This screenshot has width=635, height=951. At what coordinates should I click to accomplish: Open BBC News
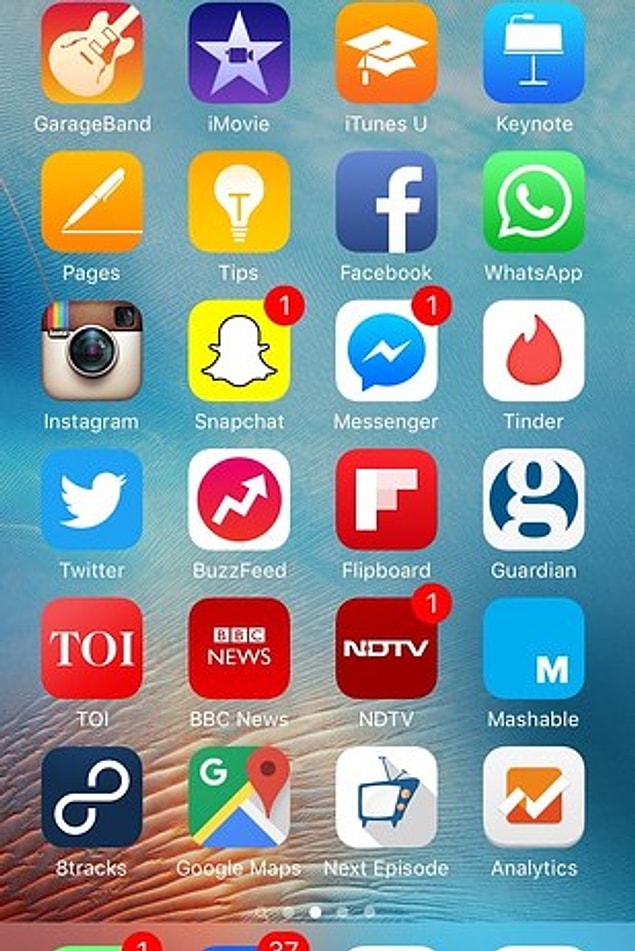pos(239,648)
